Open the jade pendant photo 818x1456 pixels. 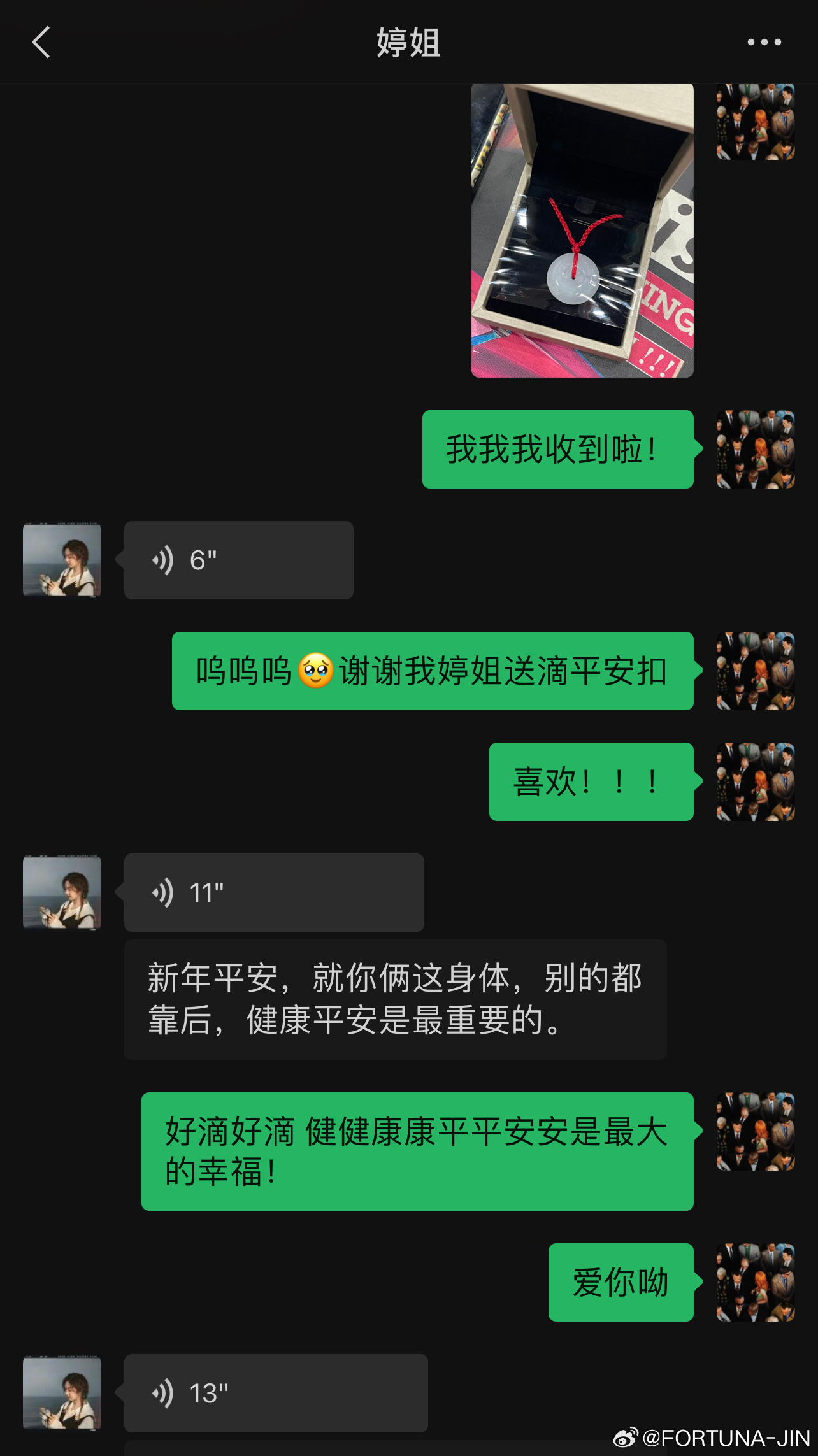pyautogui.click(x=583, y=231)
